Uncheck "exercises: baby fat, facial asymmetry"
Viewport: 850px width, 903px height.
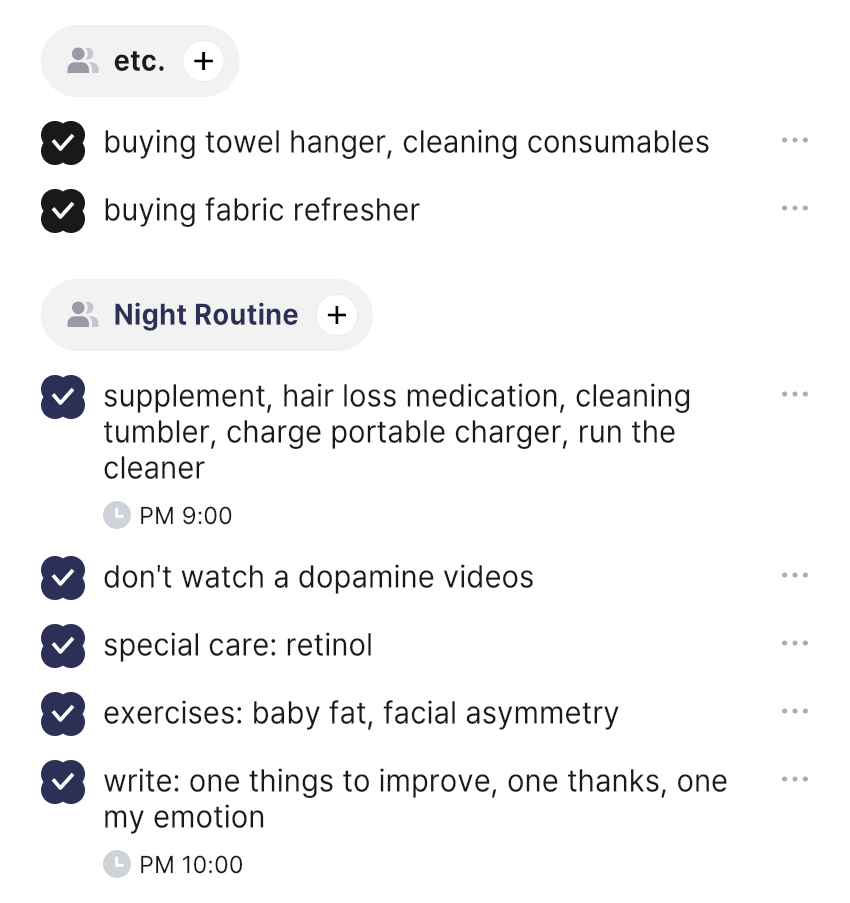coord(63,713)
